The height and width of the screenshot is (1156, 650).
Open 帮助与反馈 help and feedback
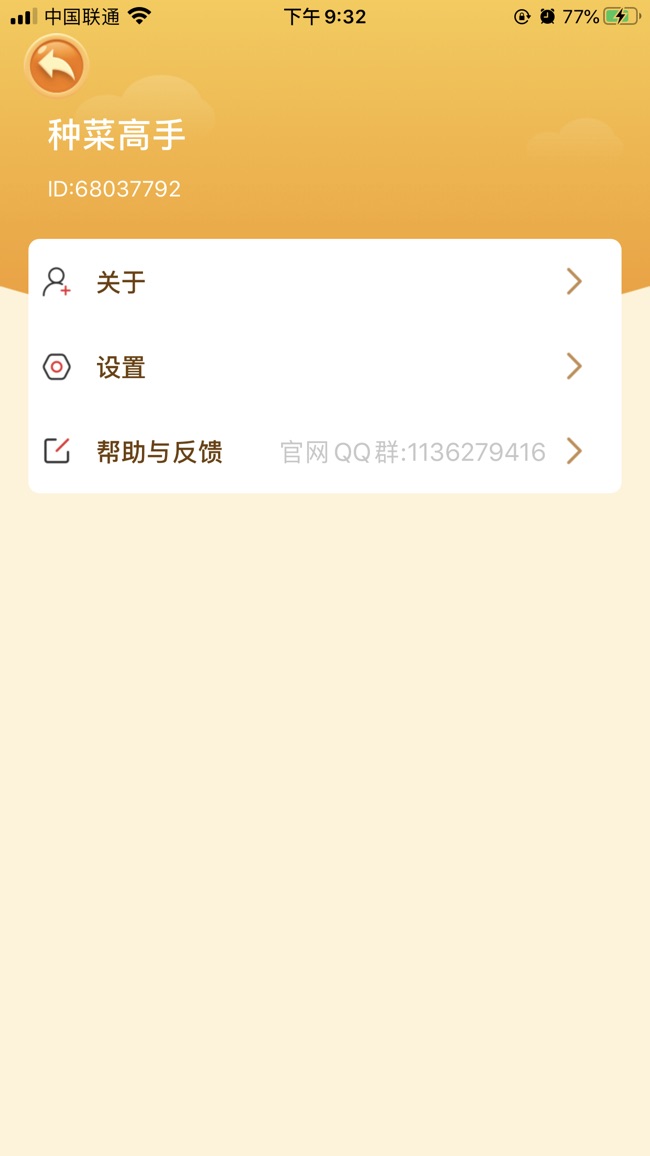(324, 452)
